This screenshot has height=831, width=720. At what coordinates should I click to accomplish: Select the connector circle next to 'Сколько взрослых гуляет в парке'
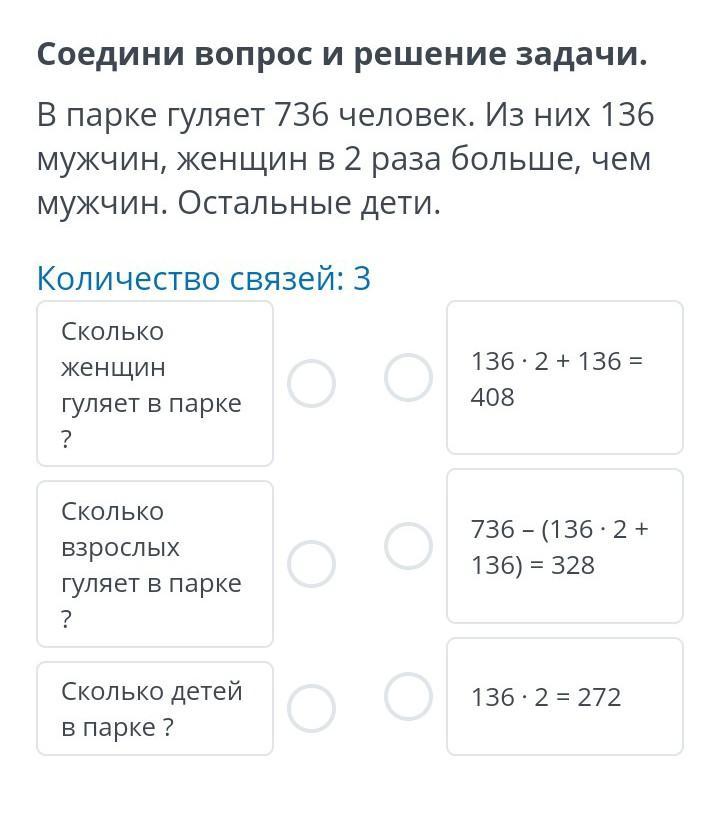(311, 564)
